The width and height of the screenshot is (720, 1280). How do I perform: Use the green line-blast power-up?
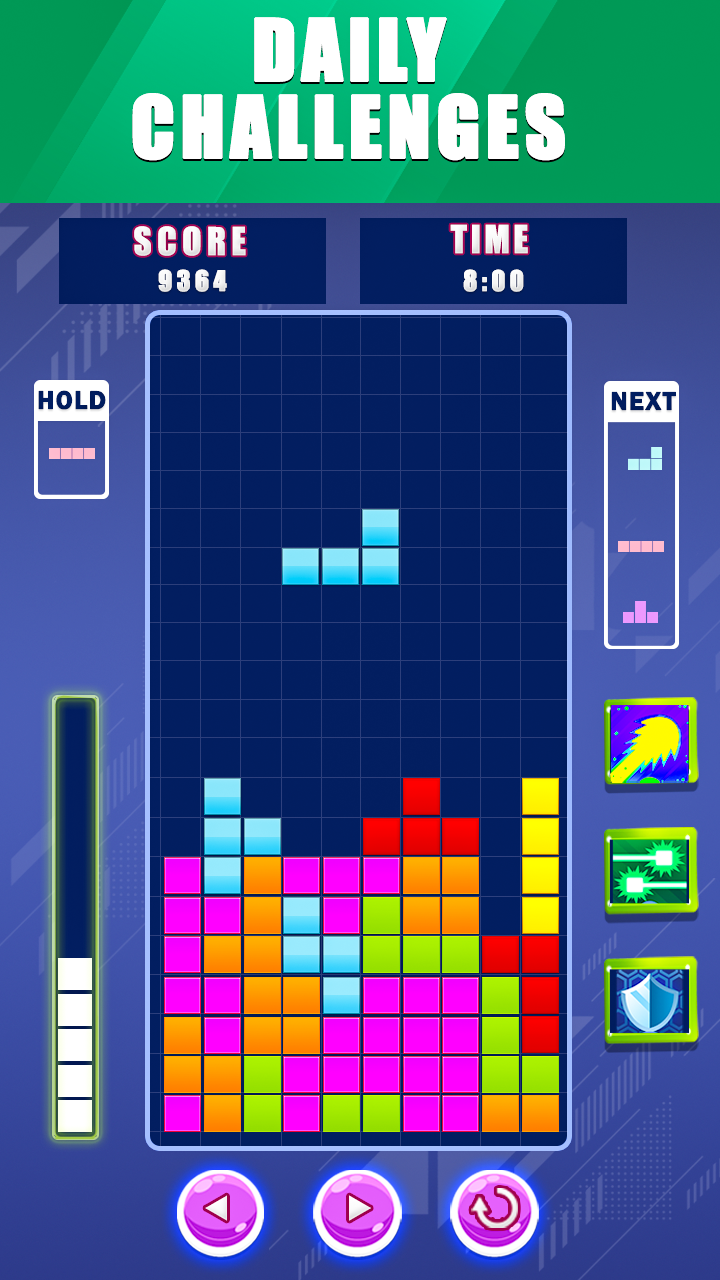[x=651, y=870]
